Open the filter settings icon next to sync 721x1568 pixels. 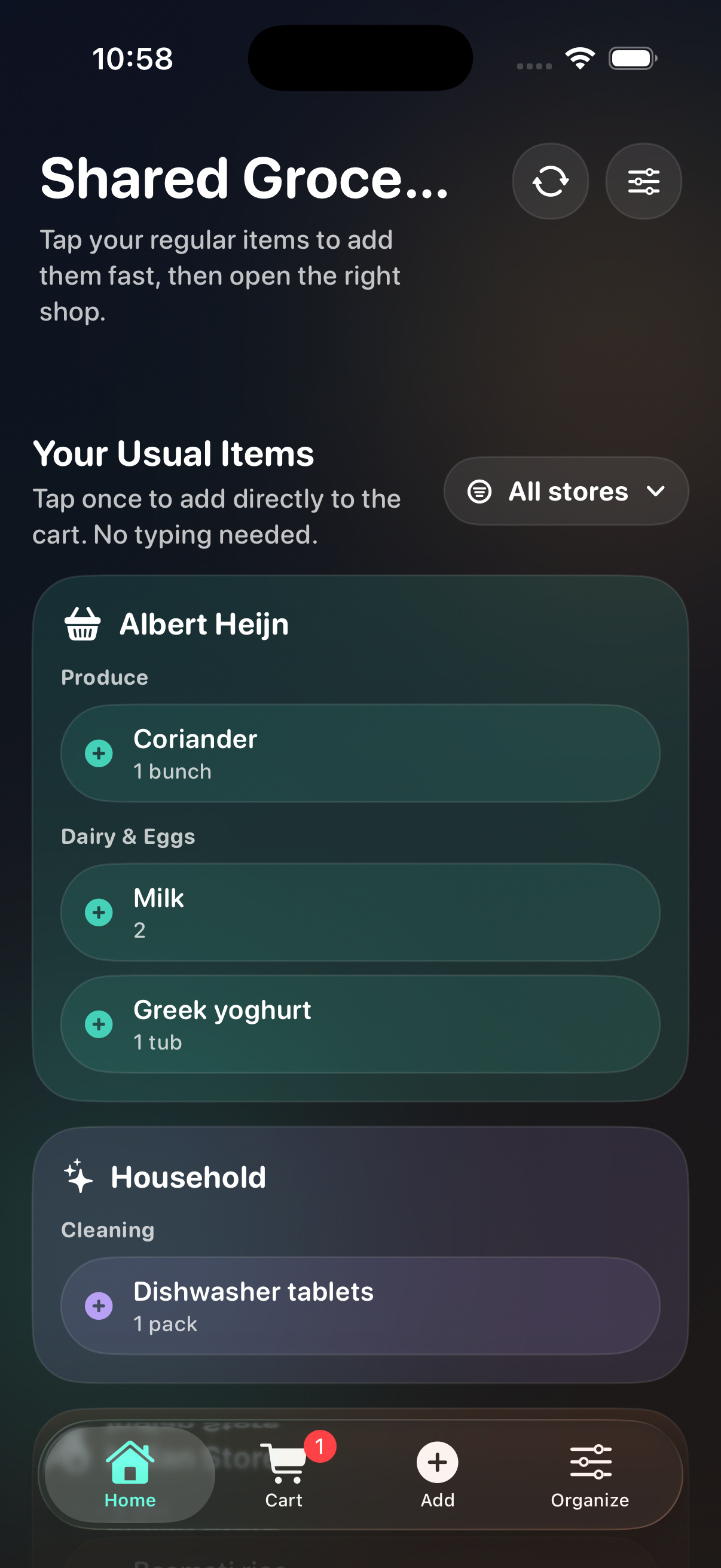point(643,181)
